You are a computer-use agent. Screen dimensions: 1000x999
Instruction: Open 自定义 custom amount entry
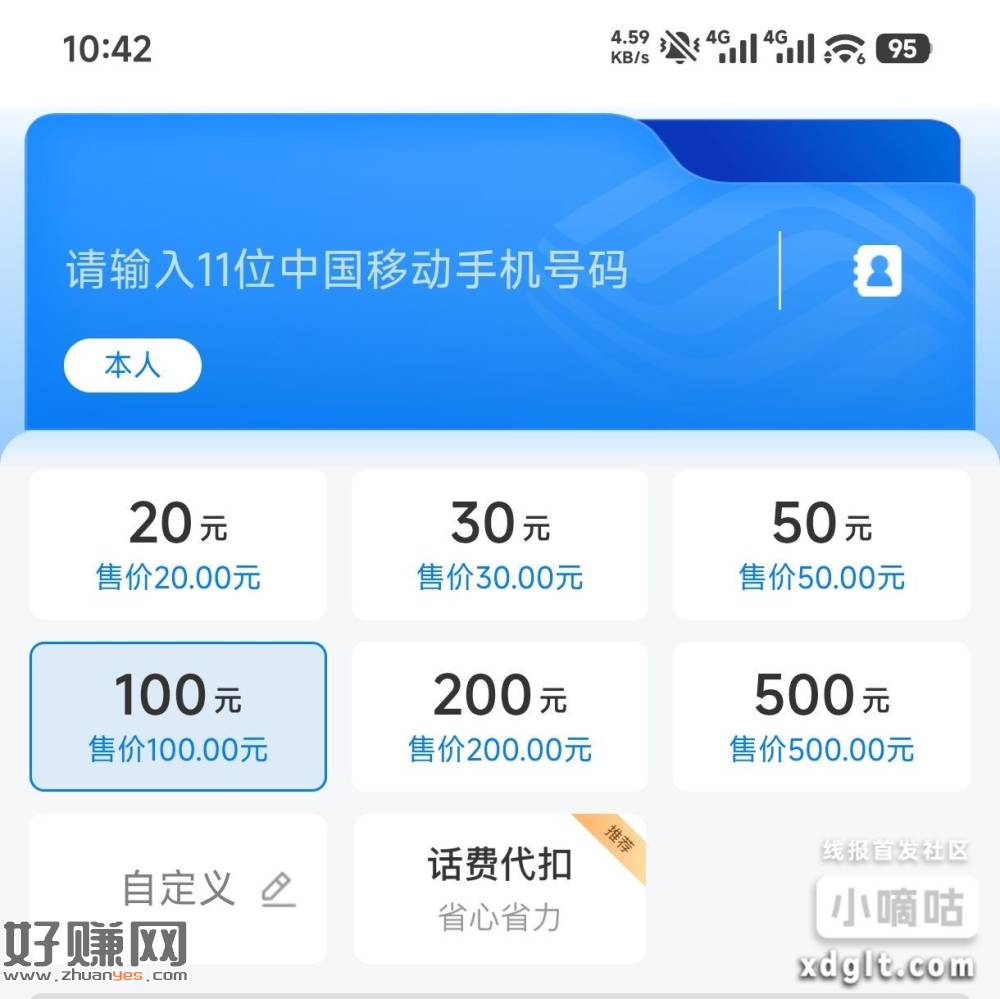[x=178, y=888]
